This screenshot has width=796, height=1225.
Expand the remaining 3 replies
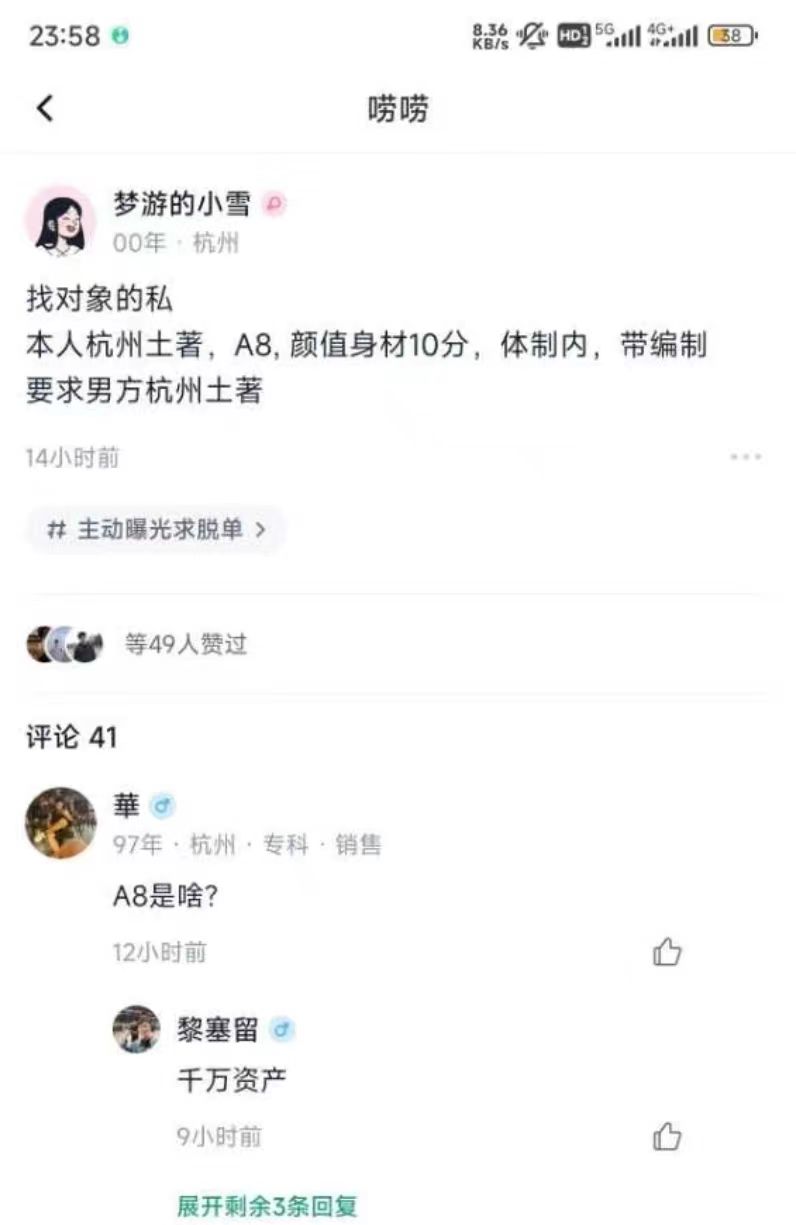coord(267,1205)
